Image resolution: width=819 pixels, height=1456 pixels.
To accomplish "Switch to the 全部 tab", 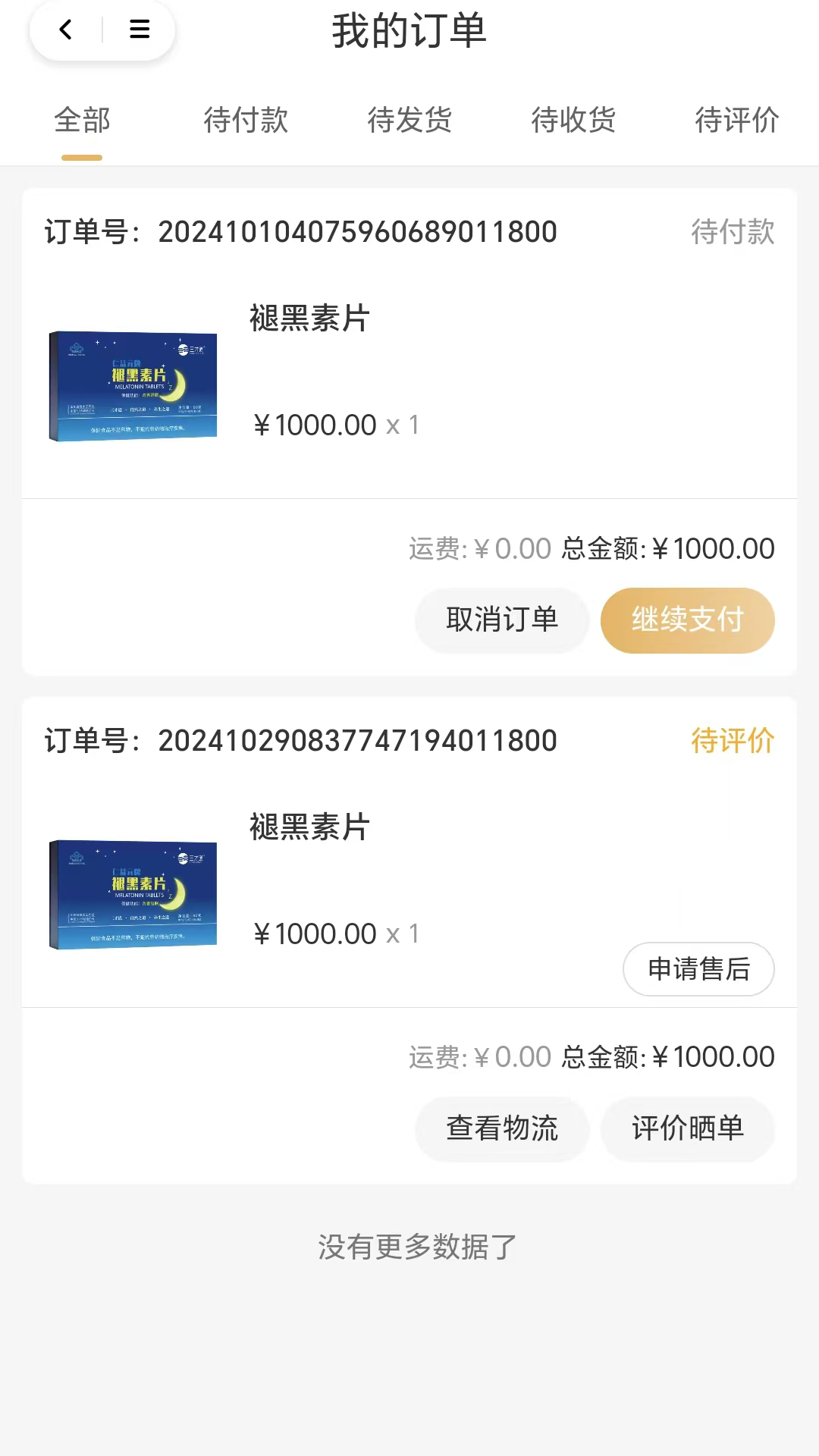I will pos(82,121).
